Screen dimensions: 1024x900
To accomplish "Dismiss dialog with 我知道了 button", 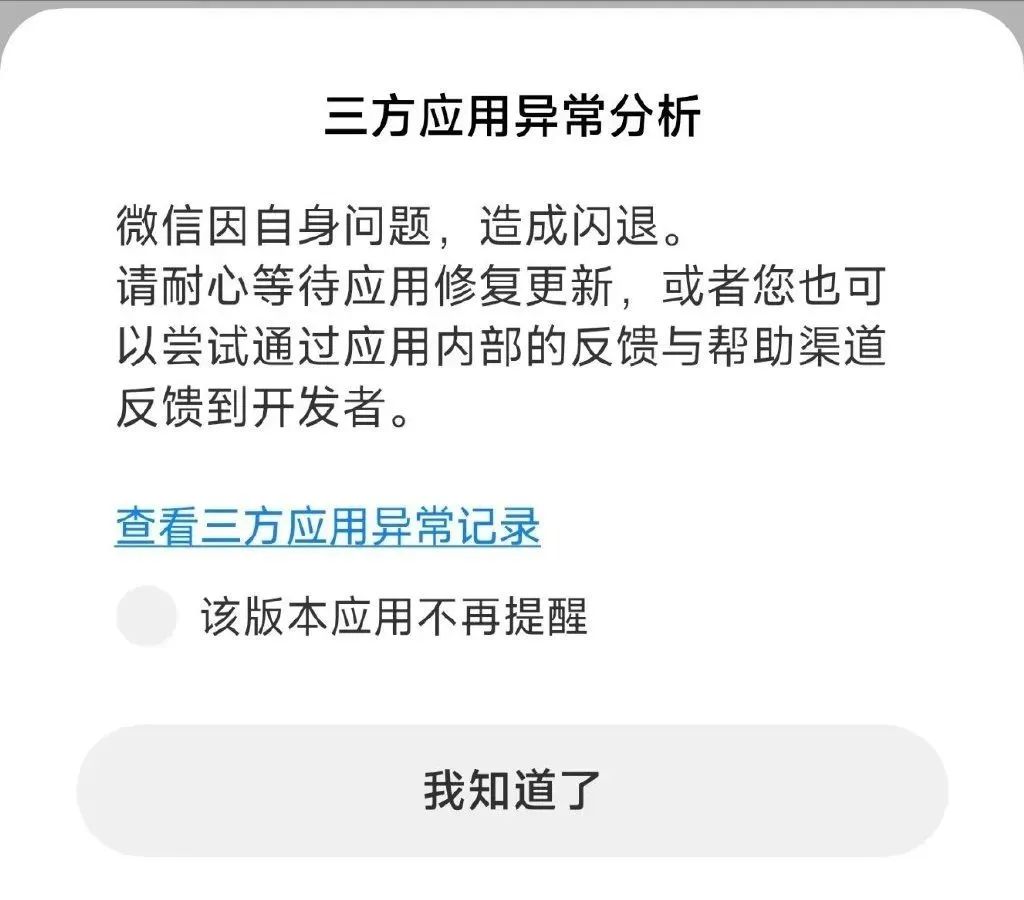I will [x=512, y=790].
